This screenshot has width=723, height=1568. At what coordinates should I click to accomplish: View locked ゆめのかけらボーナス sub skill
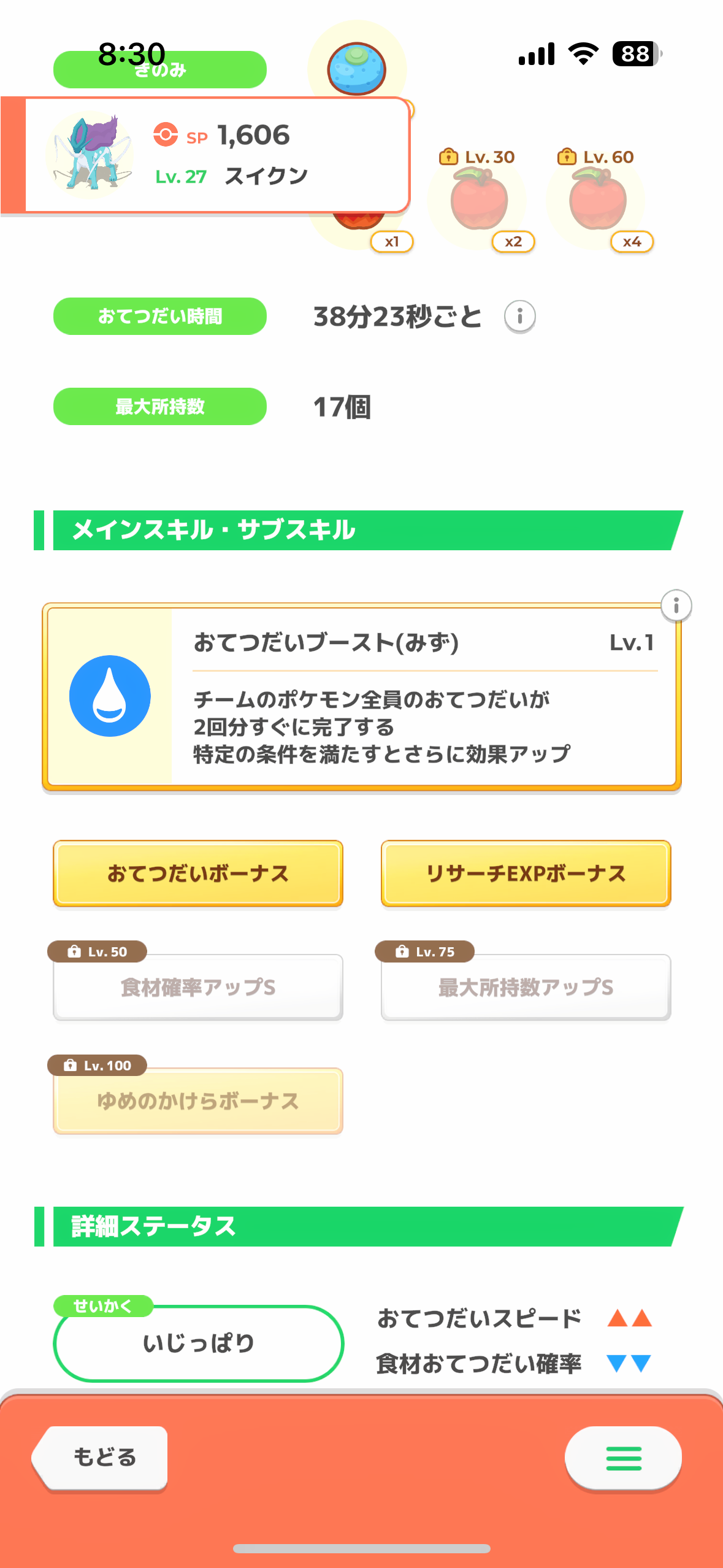(x=198, y=1101)
